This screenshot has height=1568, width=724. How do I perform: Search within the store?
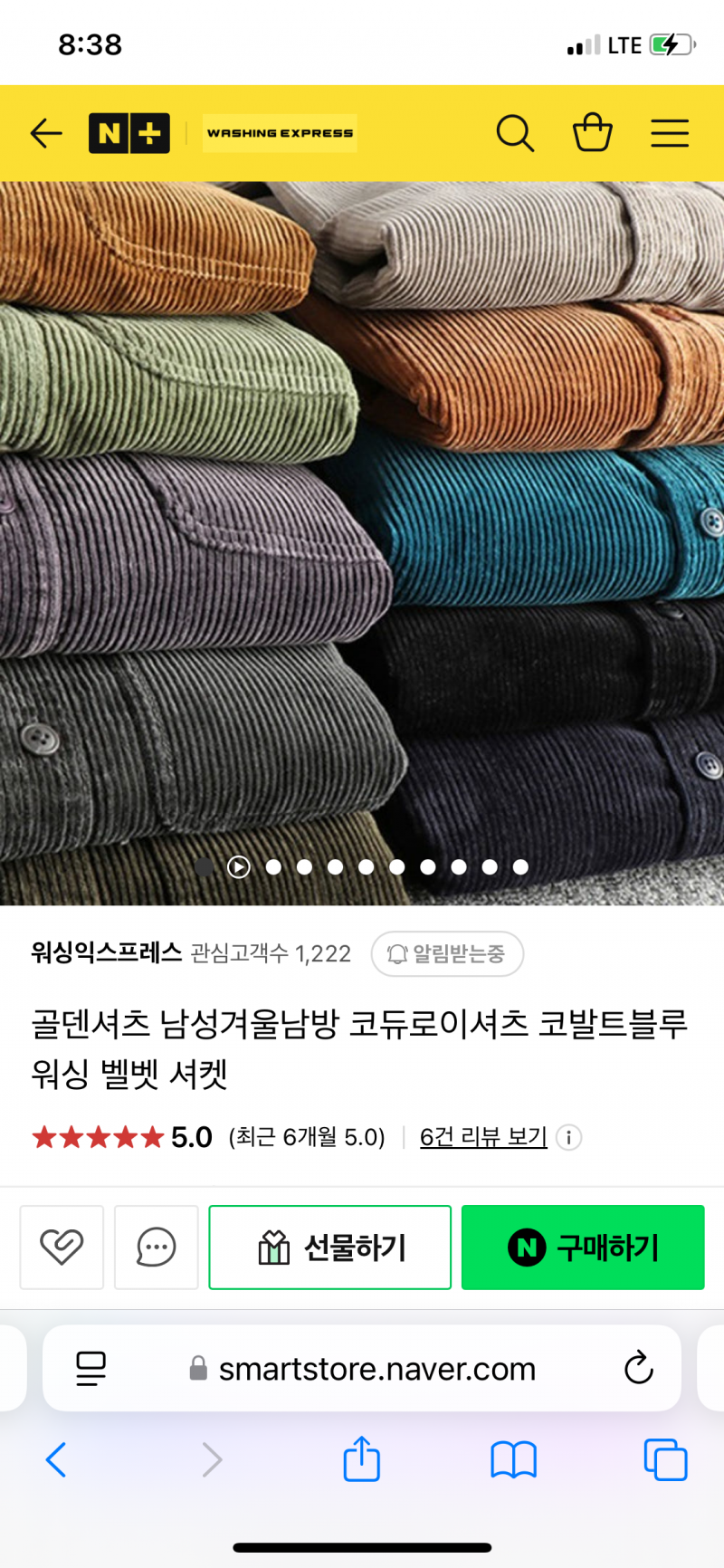coord(515,134)
